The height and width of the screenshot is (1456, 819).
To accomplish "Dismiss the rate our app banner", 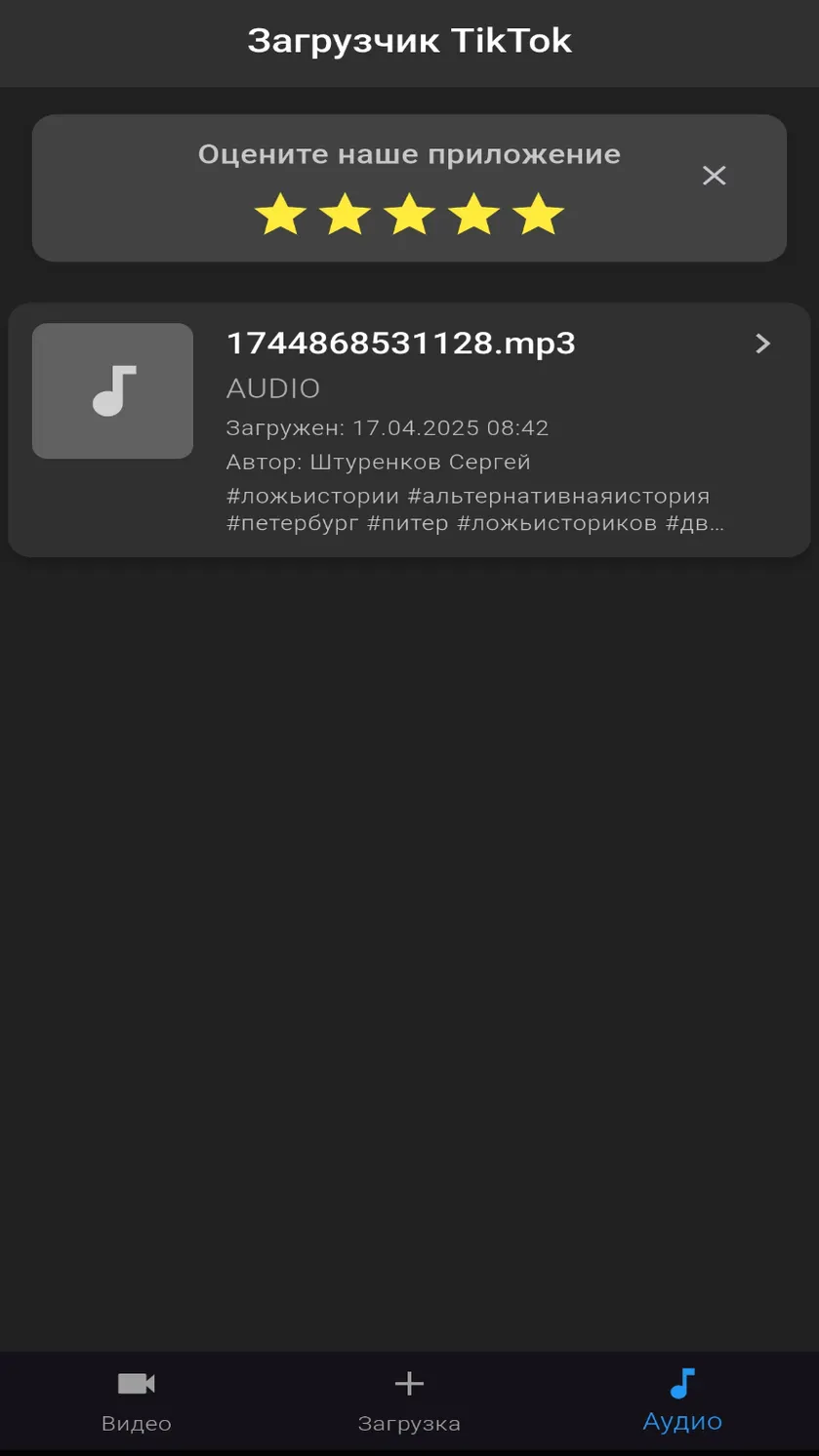I will point(715,176).
